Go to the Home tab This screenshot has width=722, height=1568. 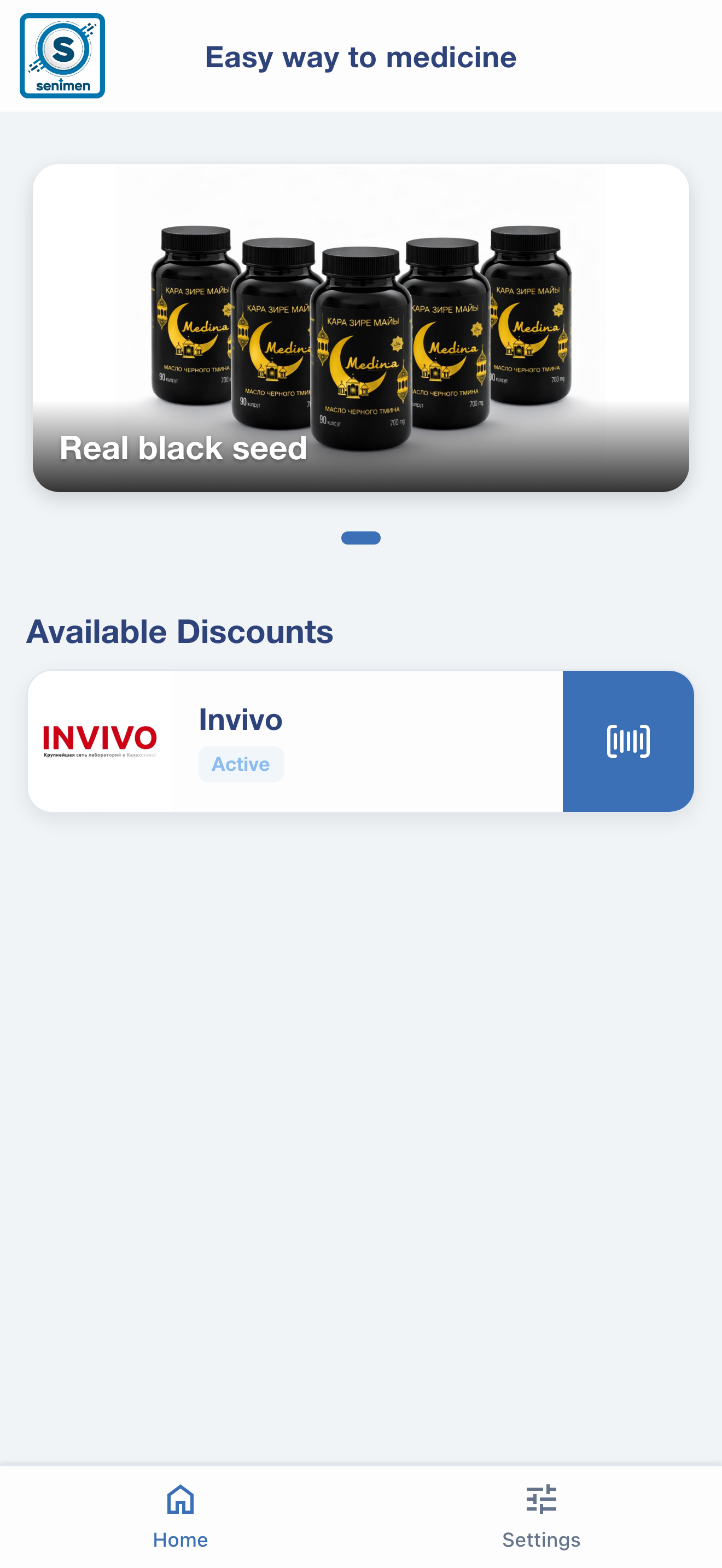pos(180,1516)
